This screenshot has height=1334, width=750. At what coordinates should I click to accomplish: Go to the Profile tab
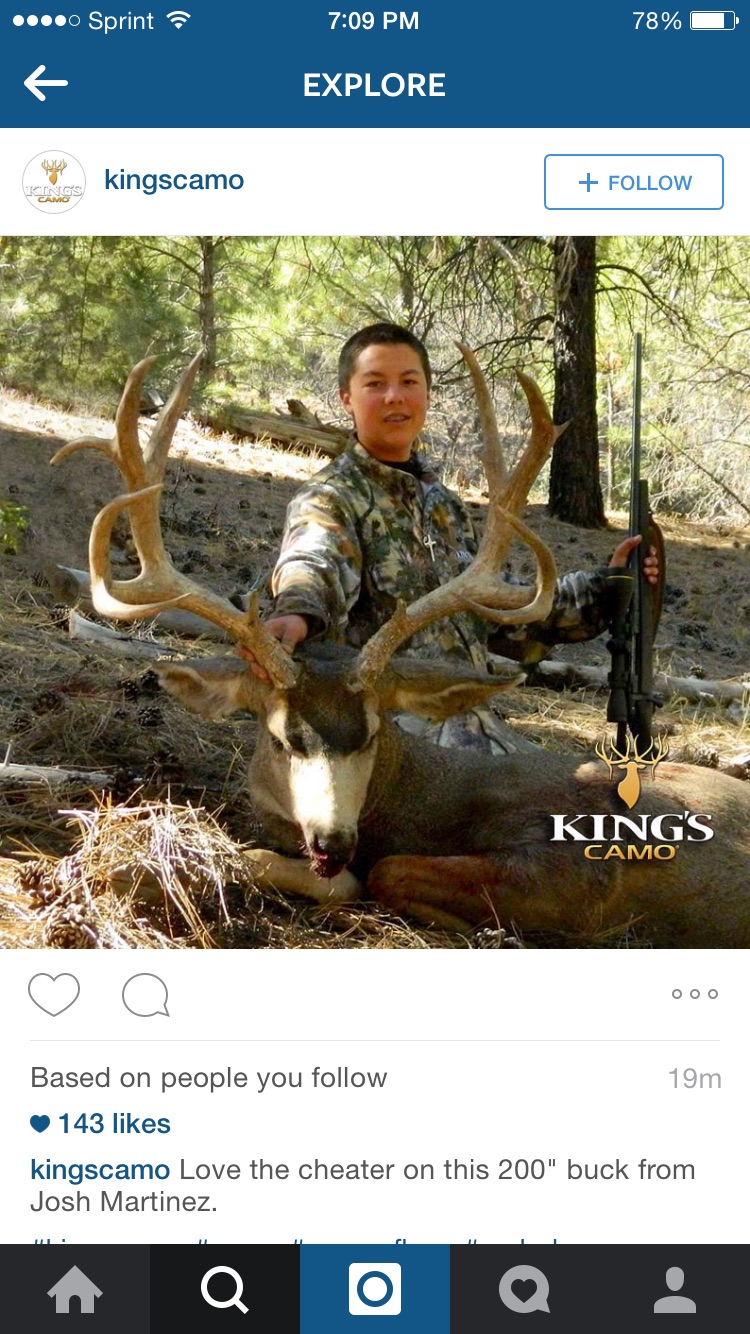[x=675, y=1289]
